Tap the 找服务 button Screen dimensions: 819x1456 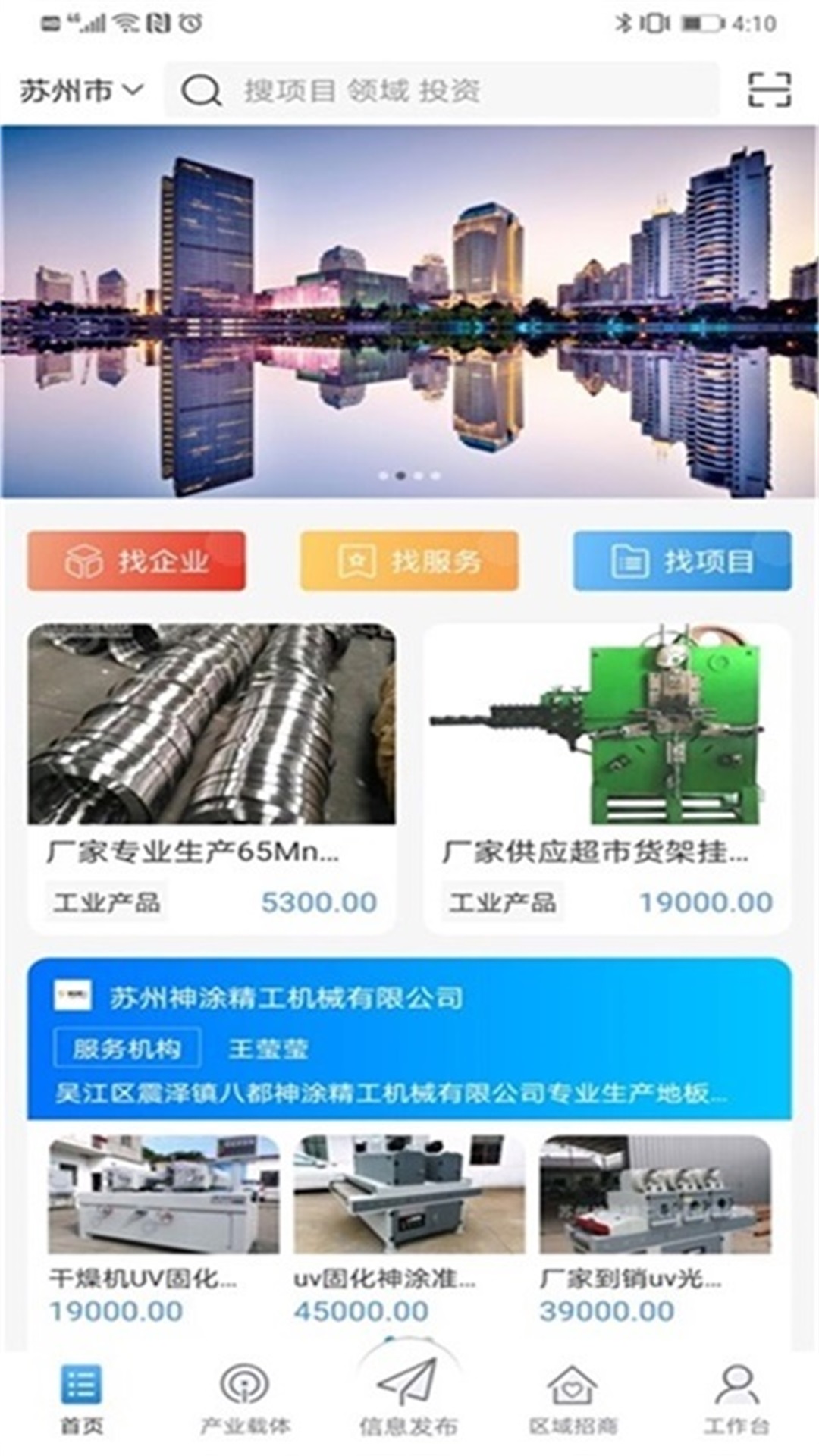tap(409, 561)
